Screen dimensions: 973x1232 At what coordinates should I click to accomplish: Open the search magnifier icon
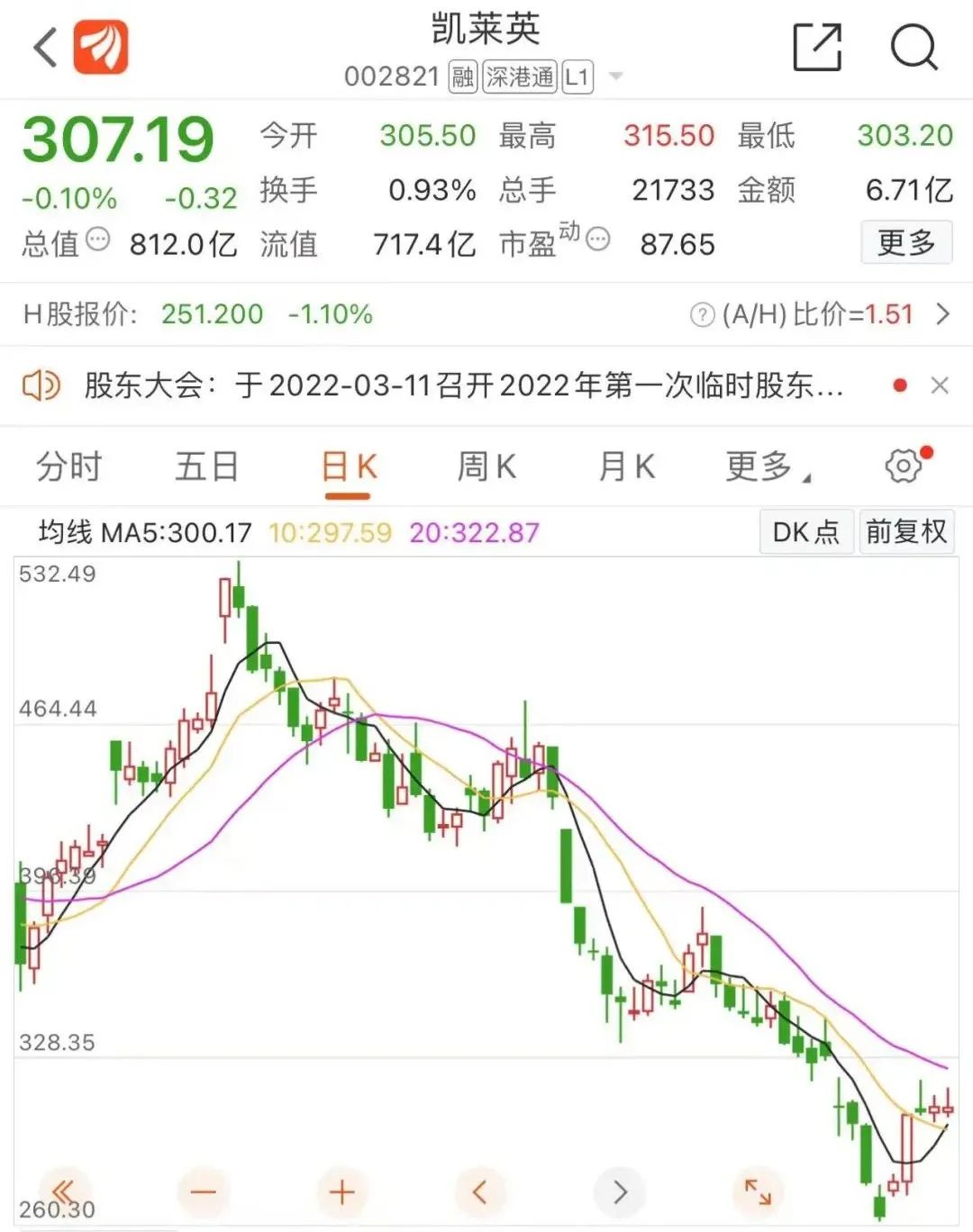915,47
